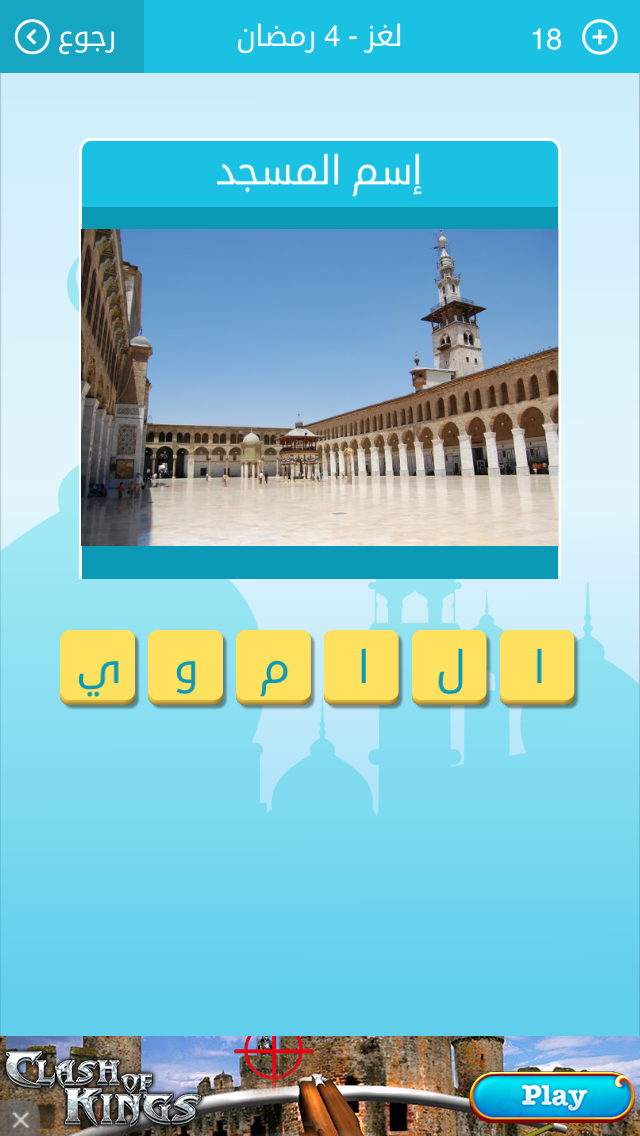Tap the letter tile ي
The height and width of the screenshot is (1136, 640).
point(97,667)
